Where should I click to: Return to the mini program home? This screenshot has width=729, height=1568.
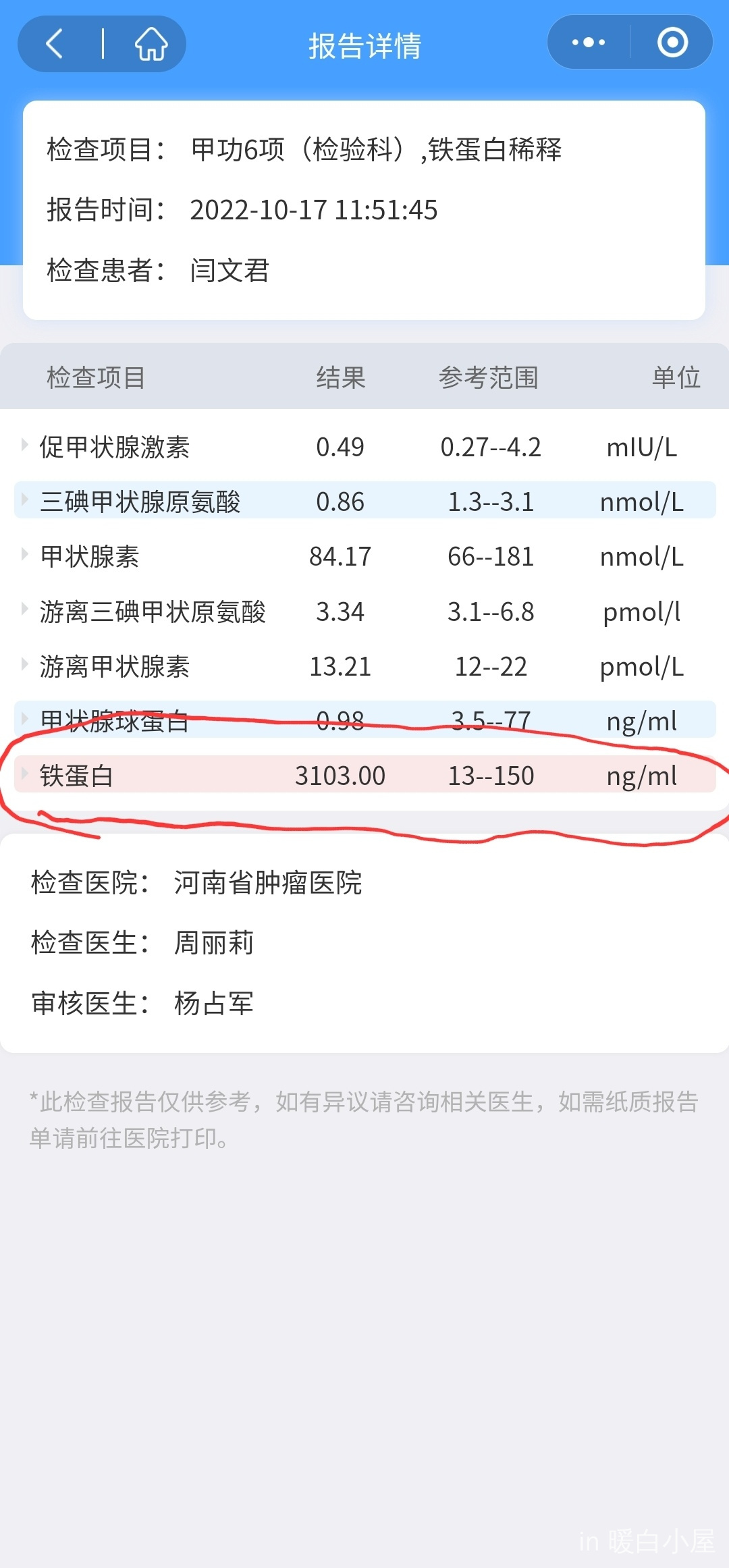(151, 44)
